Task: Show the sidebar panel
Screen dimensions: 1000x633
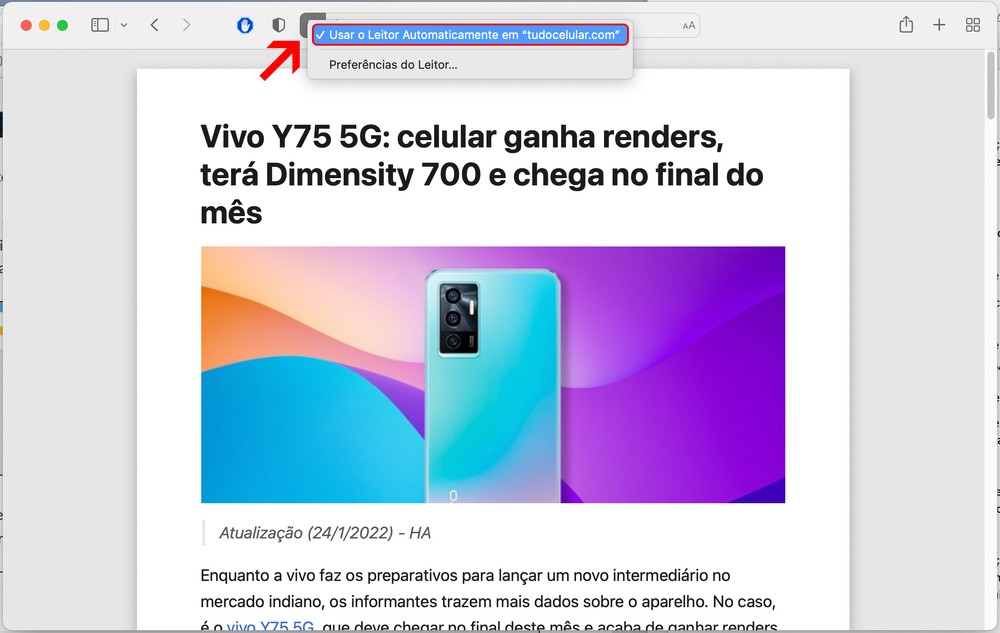Action: pos(100,25)
